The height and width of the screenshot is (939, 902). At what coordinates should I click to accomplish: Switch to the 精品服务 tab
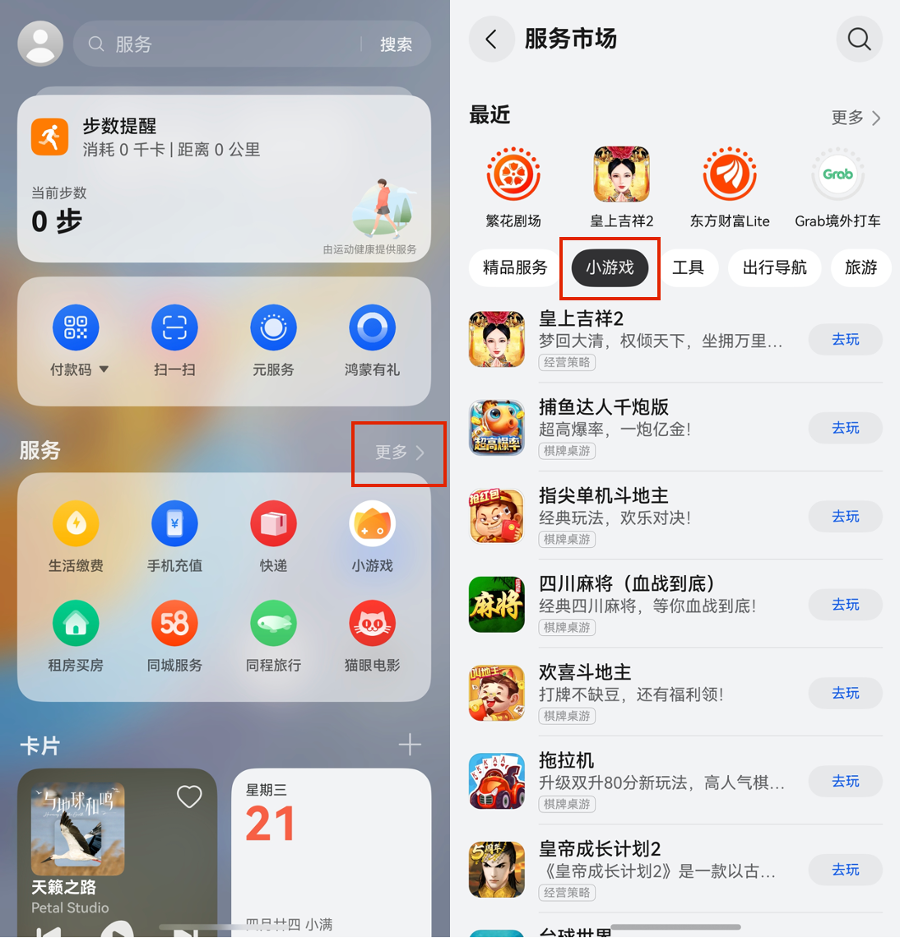tap(515, 268)
